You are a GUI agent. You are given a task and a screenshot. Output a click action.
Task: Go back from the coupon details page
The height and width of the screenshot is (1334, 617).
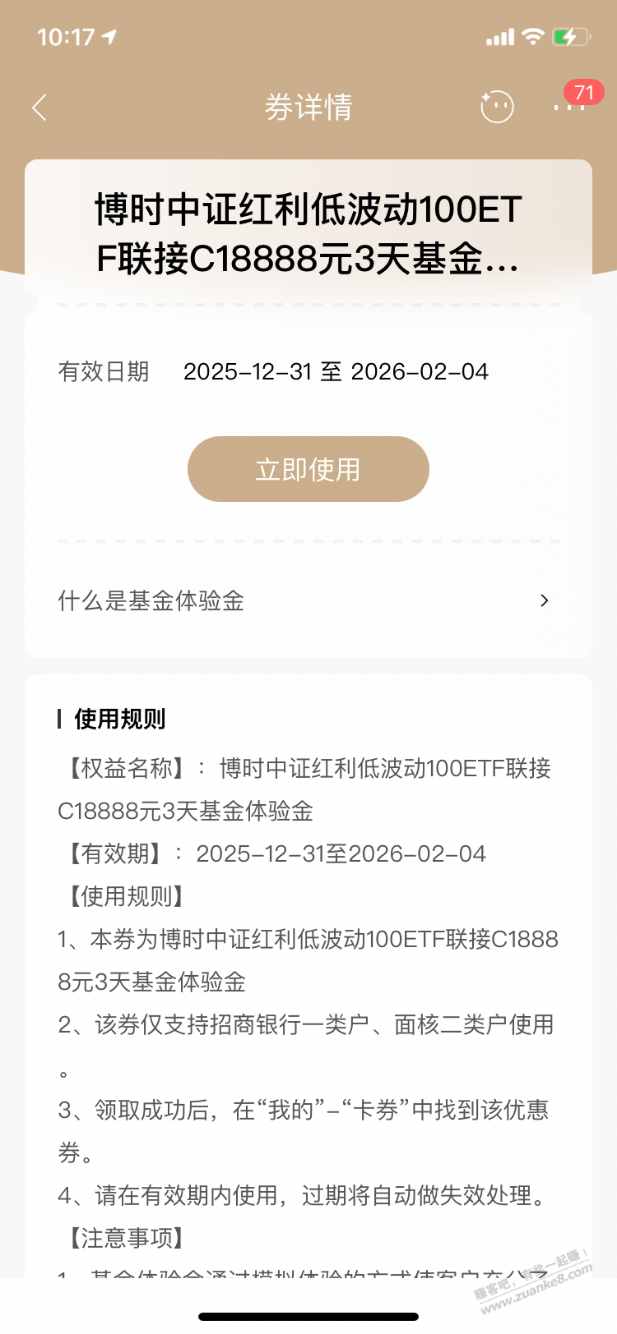tap(40, 108)
